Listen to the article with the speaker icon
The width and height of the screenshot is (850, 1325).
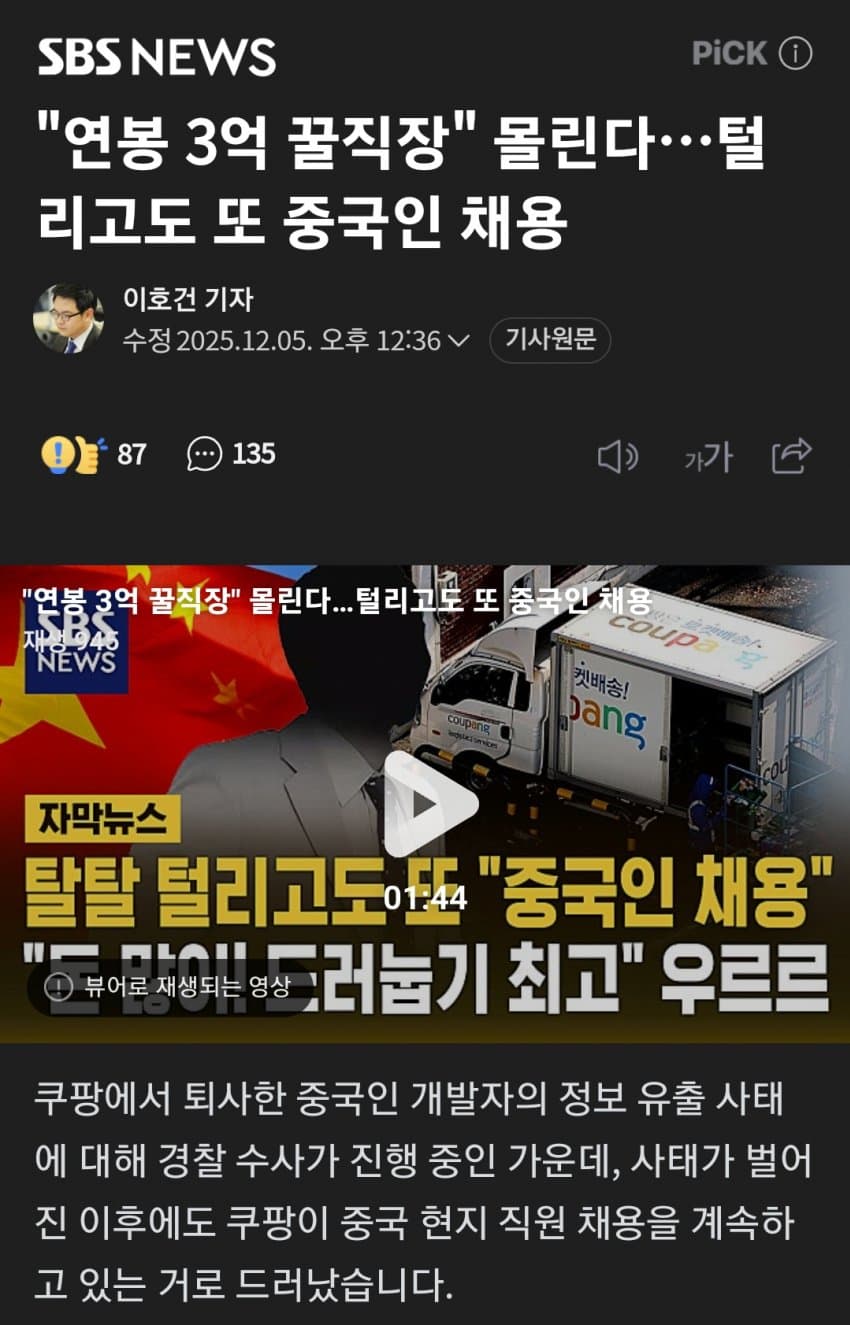617,457
